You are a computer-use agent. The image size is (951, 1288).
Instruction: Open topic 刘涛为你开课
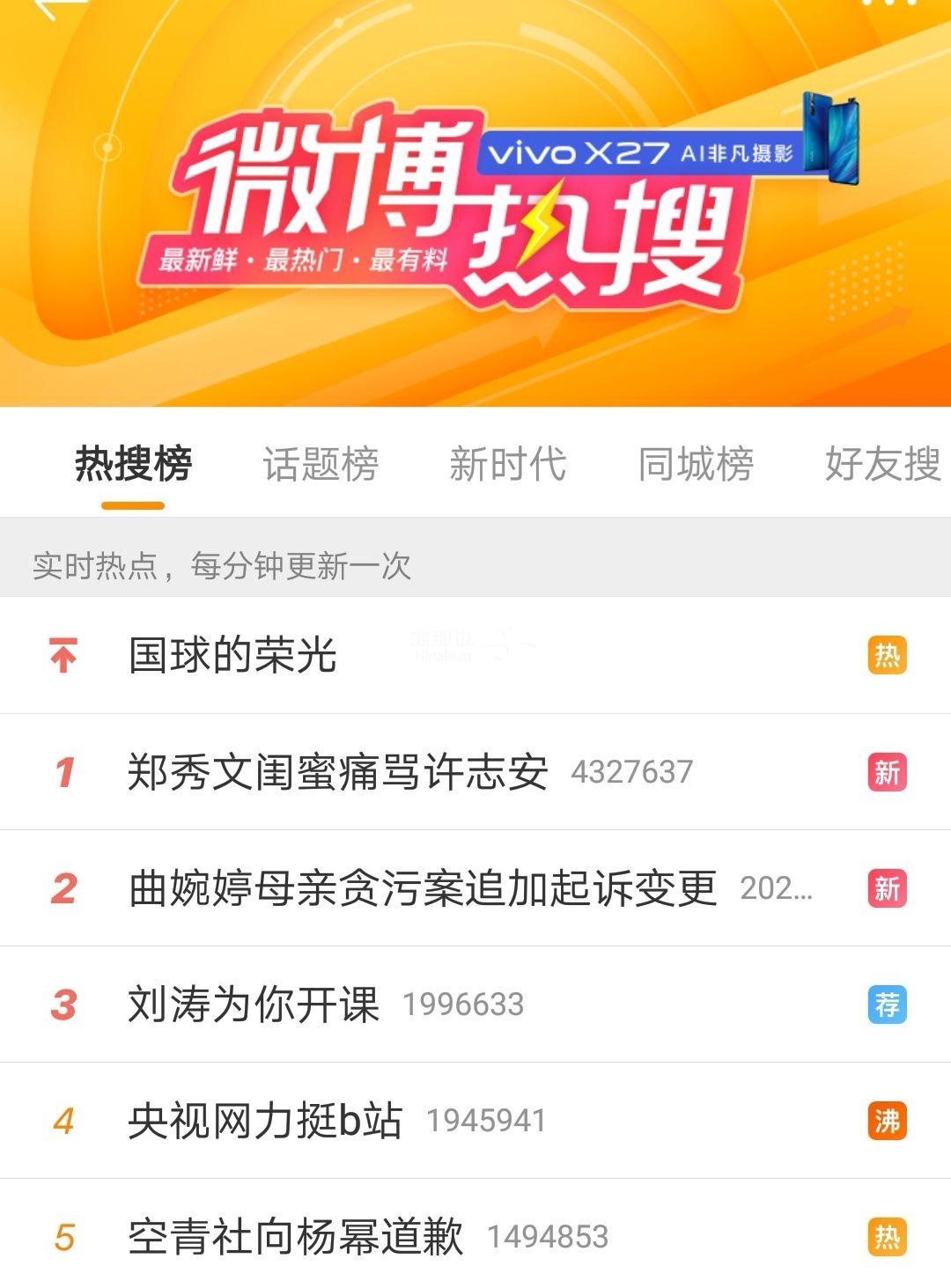pos(254,1005)
